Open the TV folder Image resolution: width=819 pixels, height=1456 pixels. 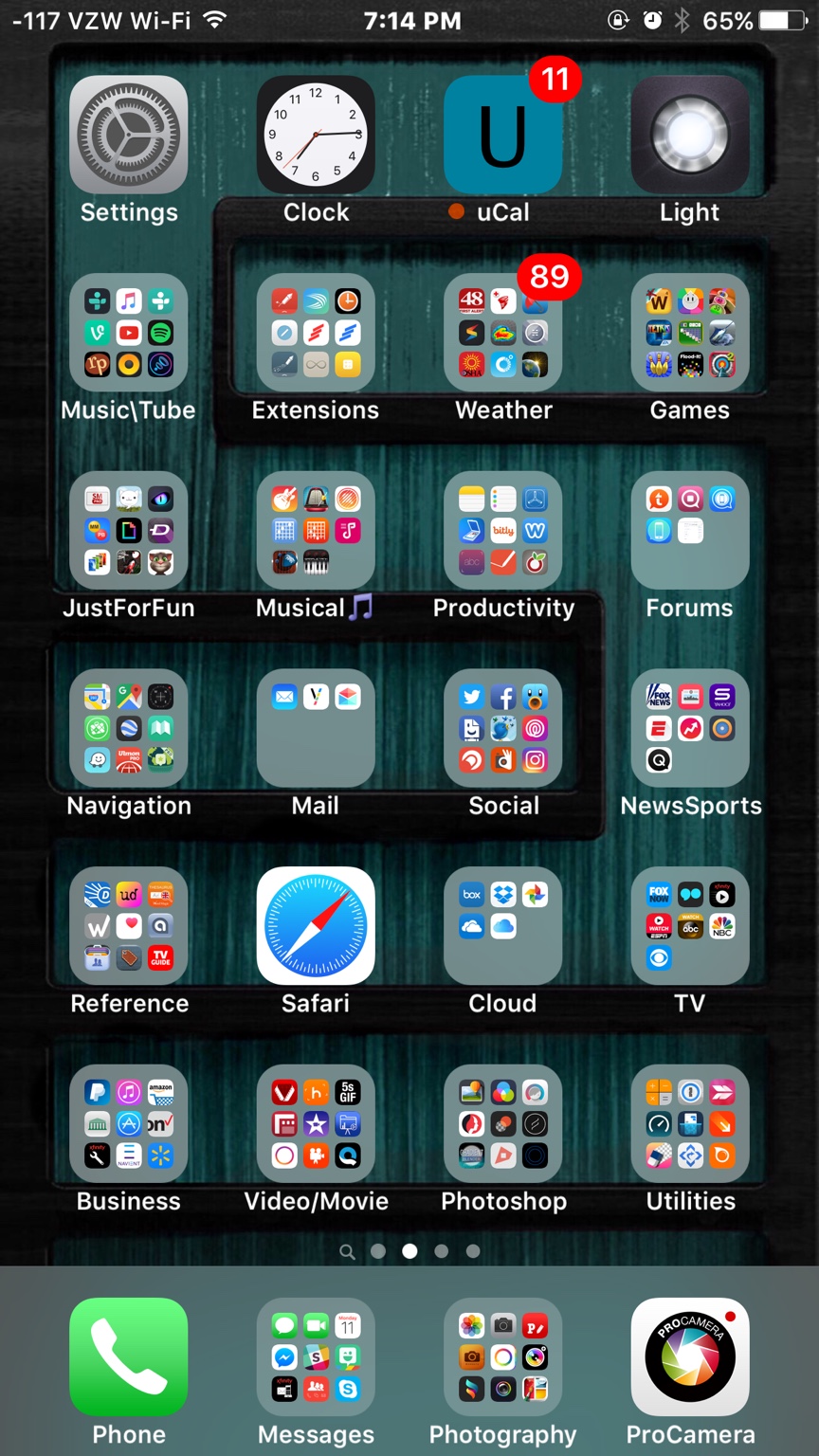pyautogui.click(x=690, y=926)
